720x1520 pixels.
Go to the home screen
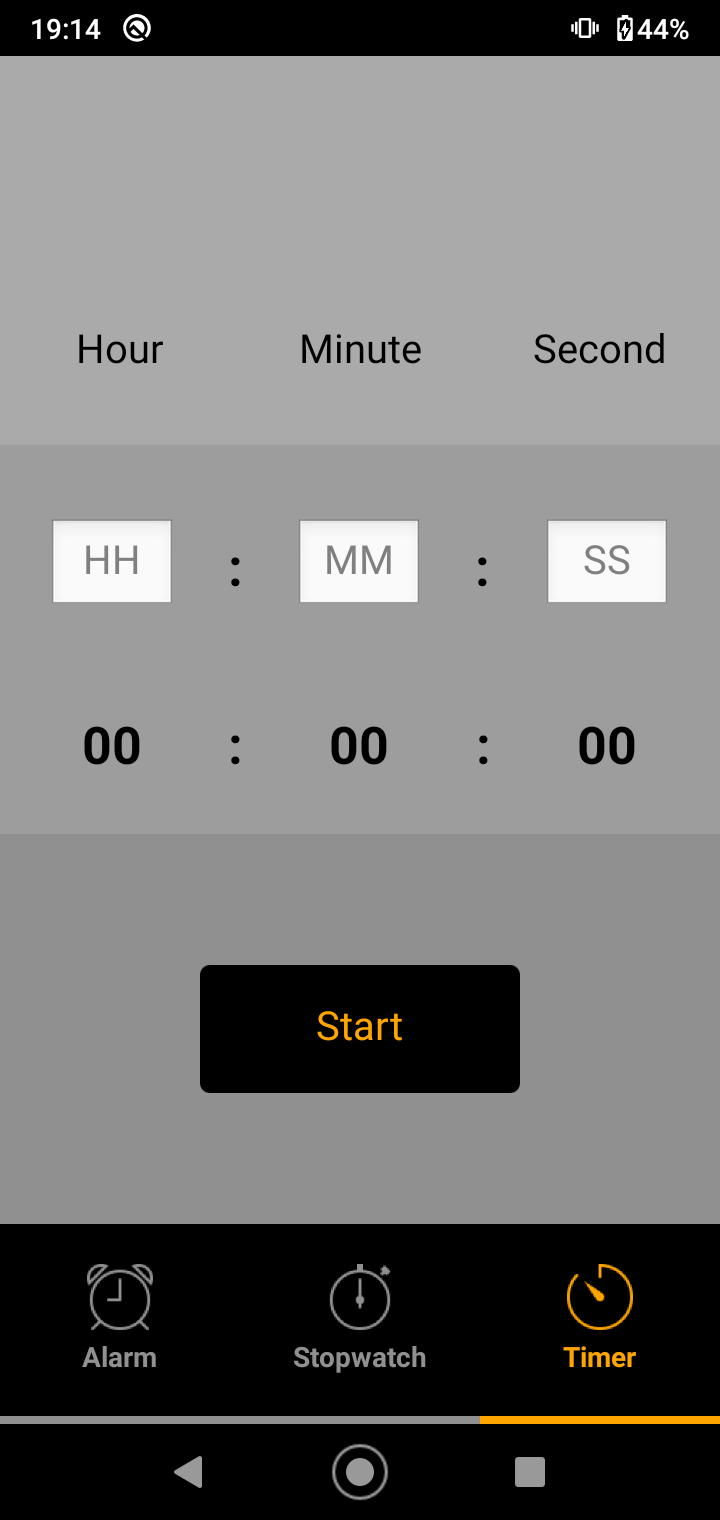coord(360,1472)
